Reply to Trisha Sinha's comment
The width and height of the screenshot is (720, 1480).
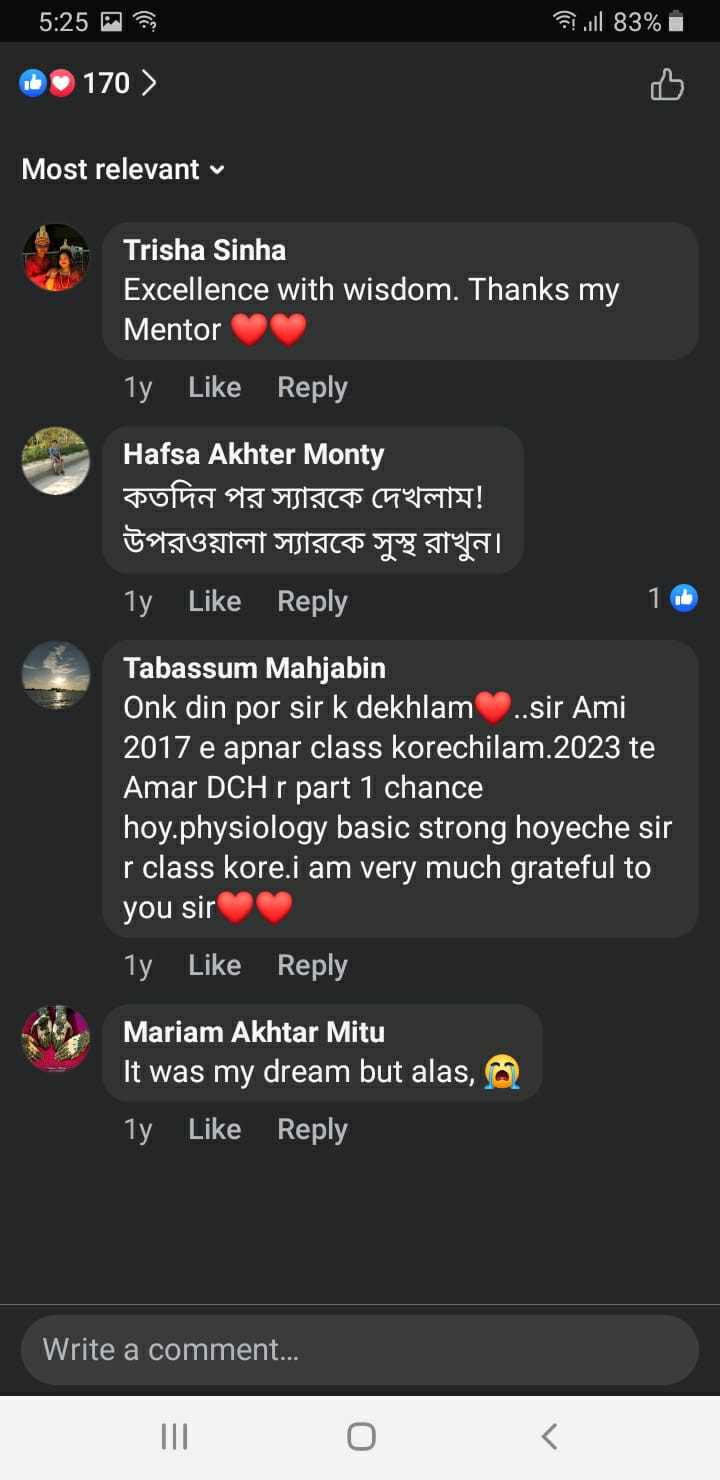click(312, 387)
